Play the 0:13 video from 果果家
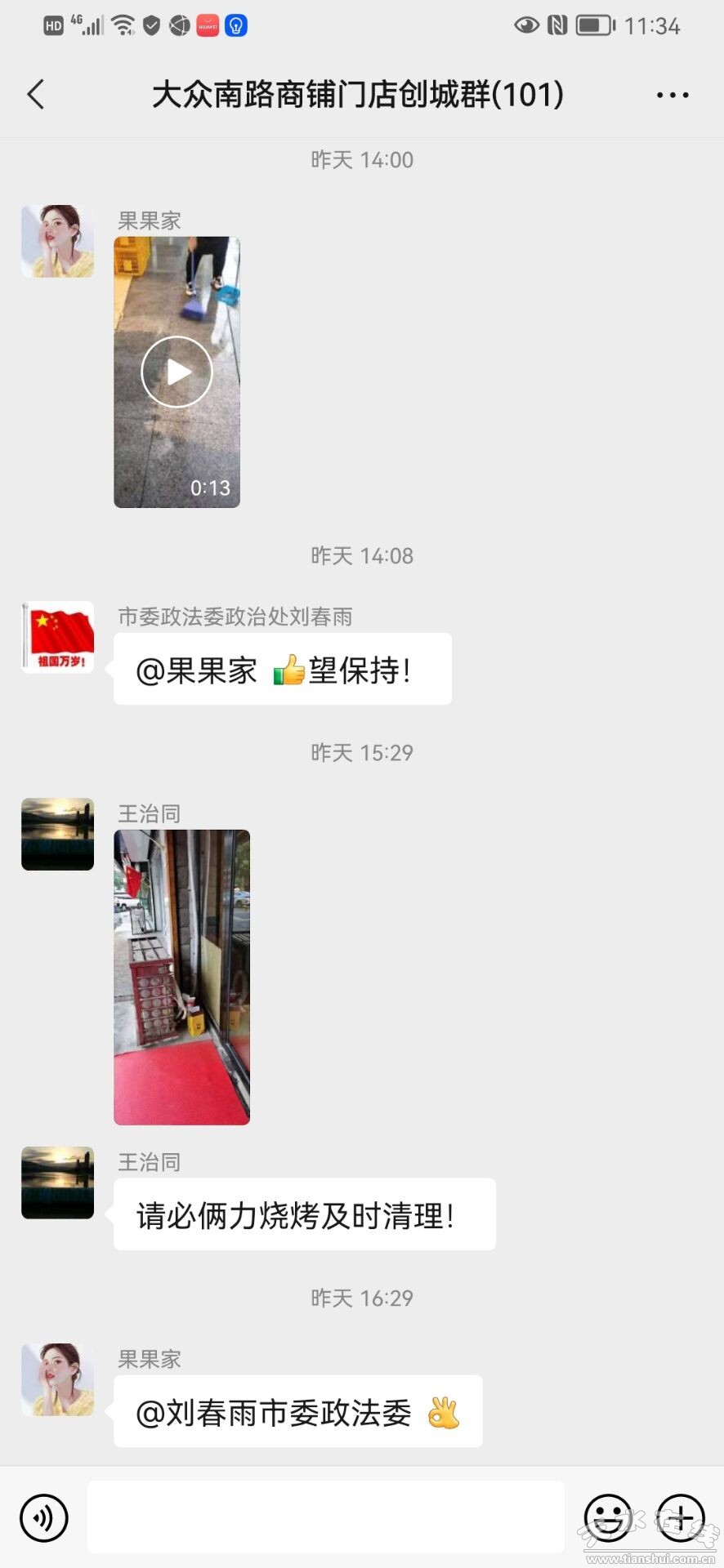The height and width of the screenshot is (1568, 724). pos(177,372)
